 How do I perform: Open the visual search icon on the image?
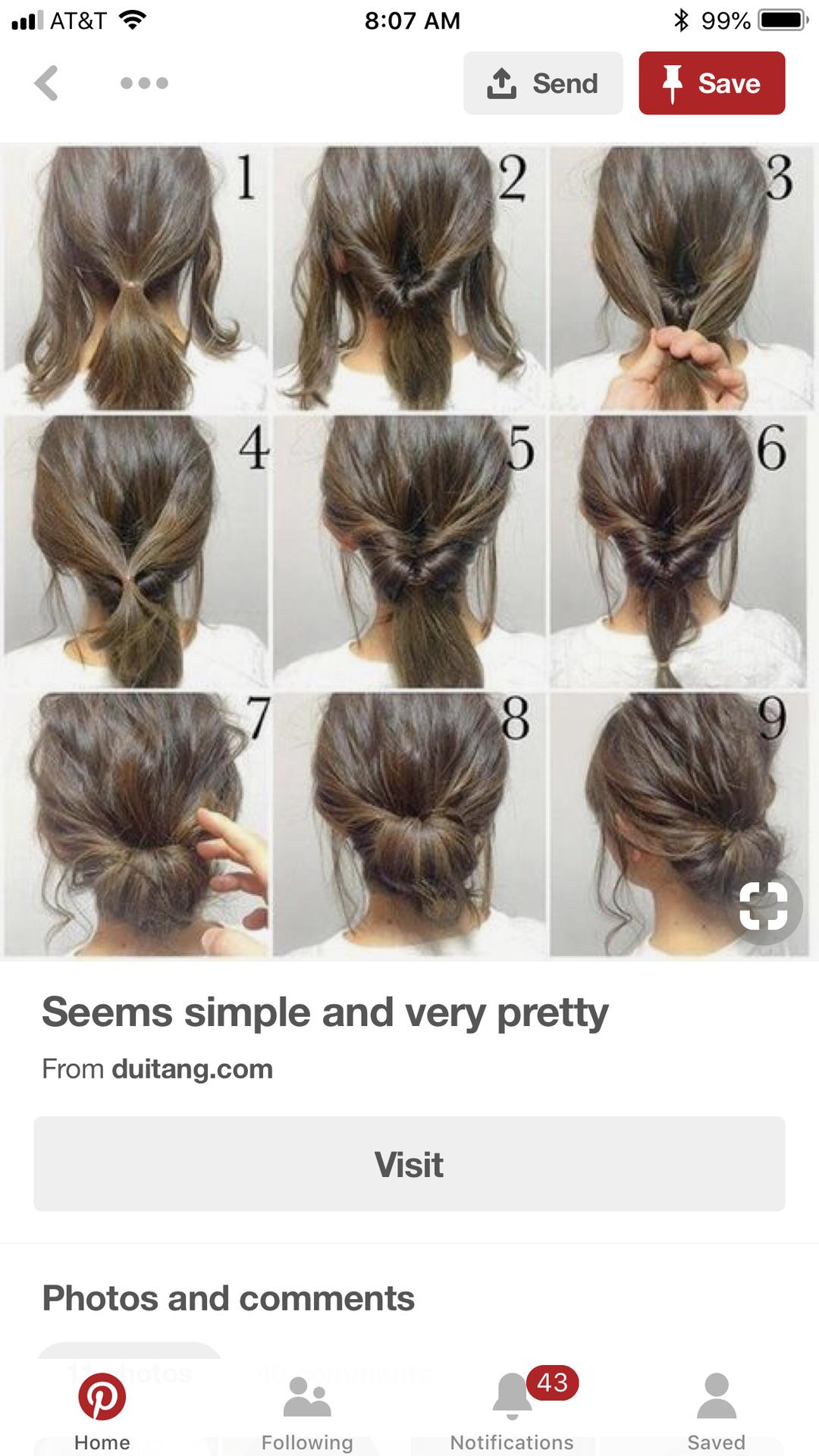(764, 907)
